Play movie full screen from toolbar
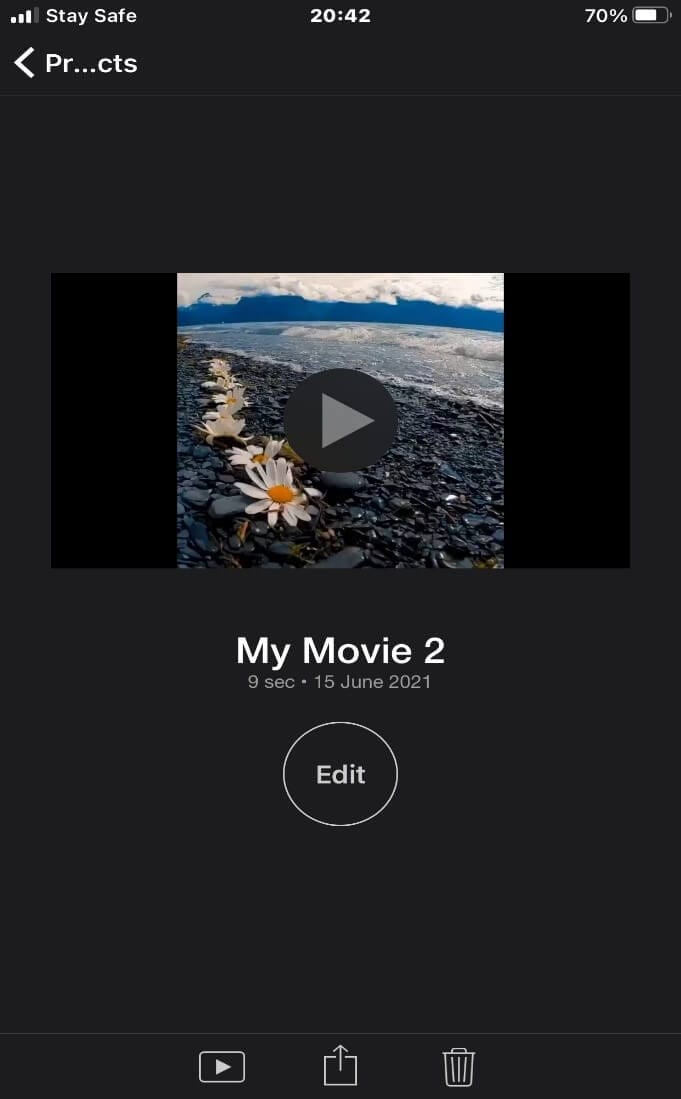The image size is (681, 1099). (222, 1067)
